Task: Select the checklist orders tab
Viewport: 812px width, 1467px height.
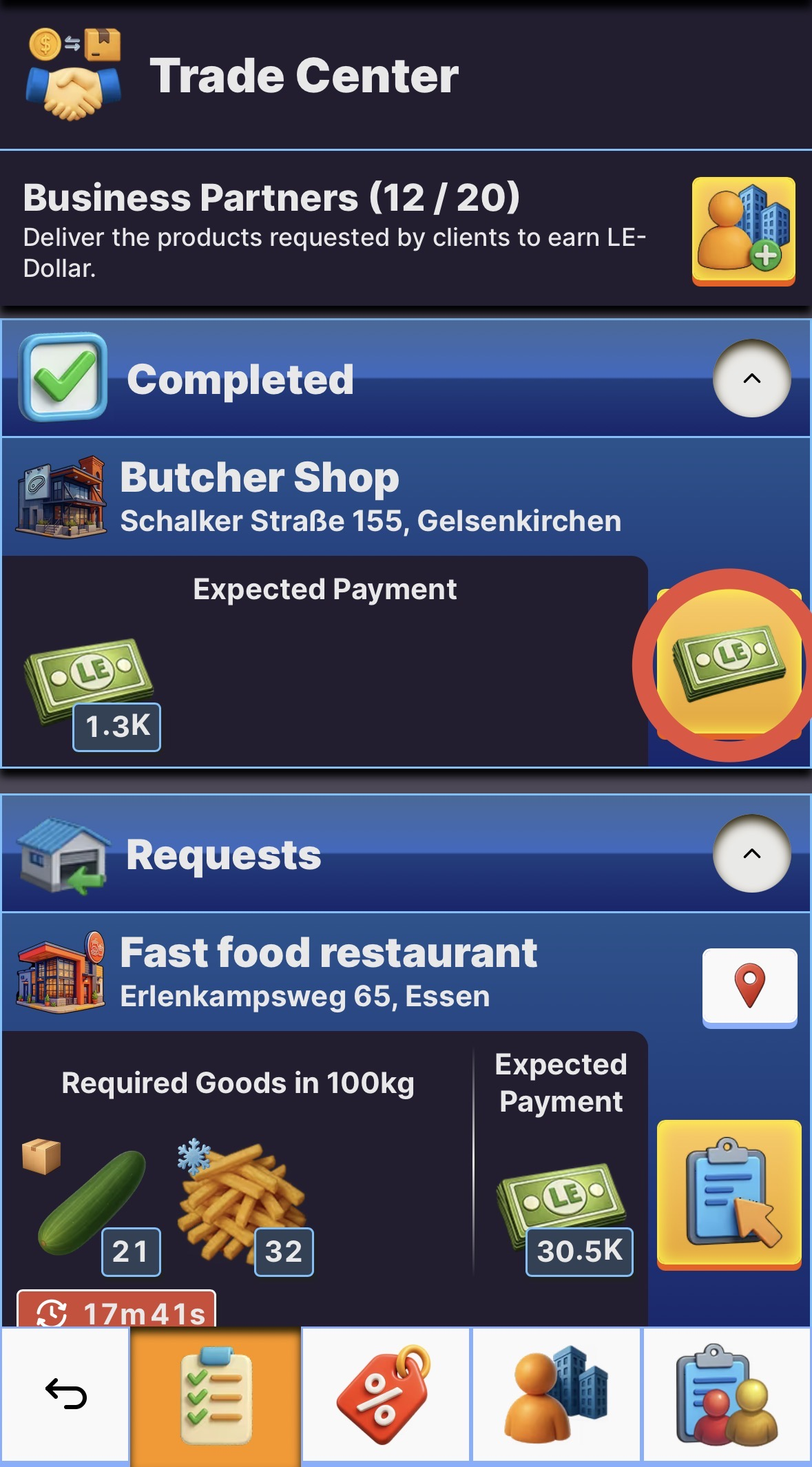Action: (x=216, y=1394)
